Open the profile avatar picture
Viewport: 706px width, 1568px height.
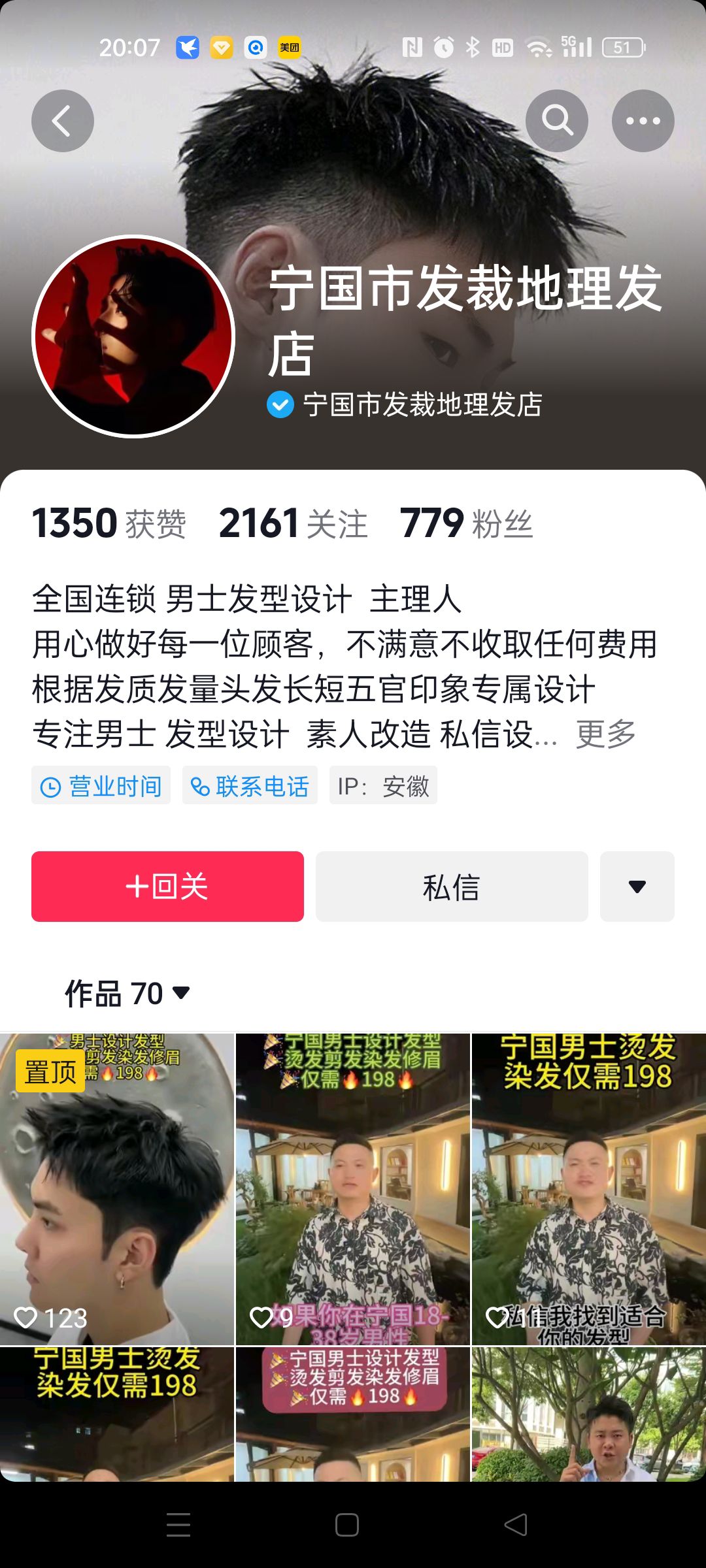pyautogui.click(x=133, y=336)
